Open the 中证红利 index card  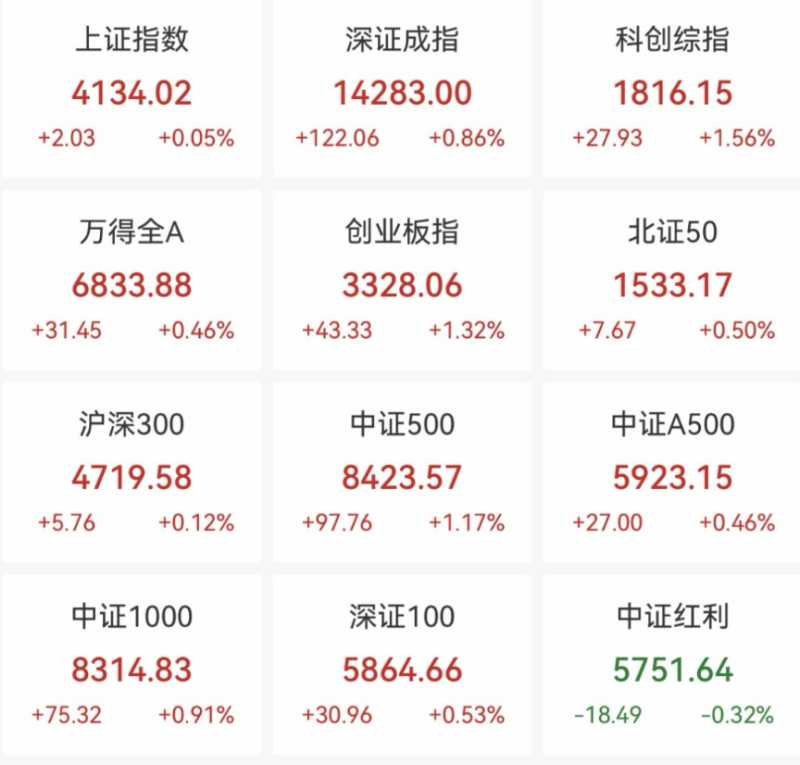pos(672,666)
